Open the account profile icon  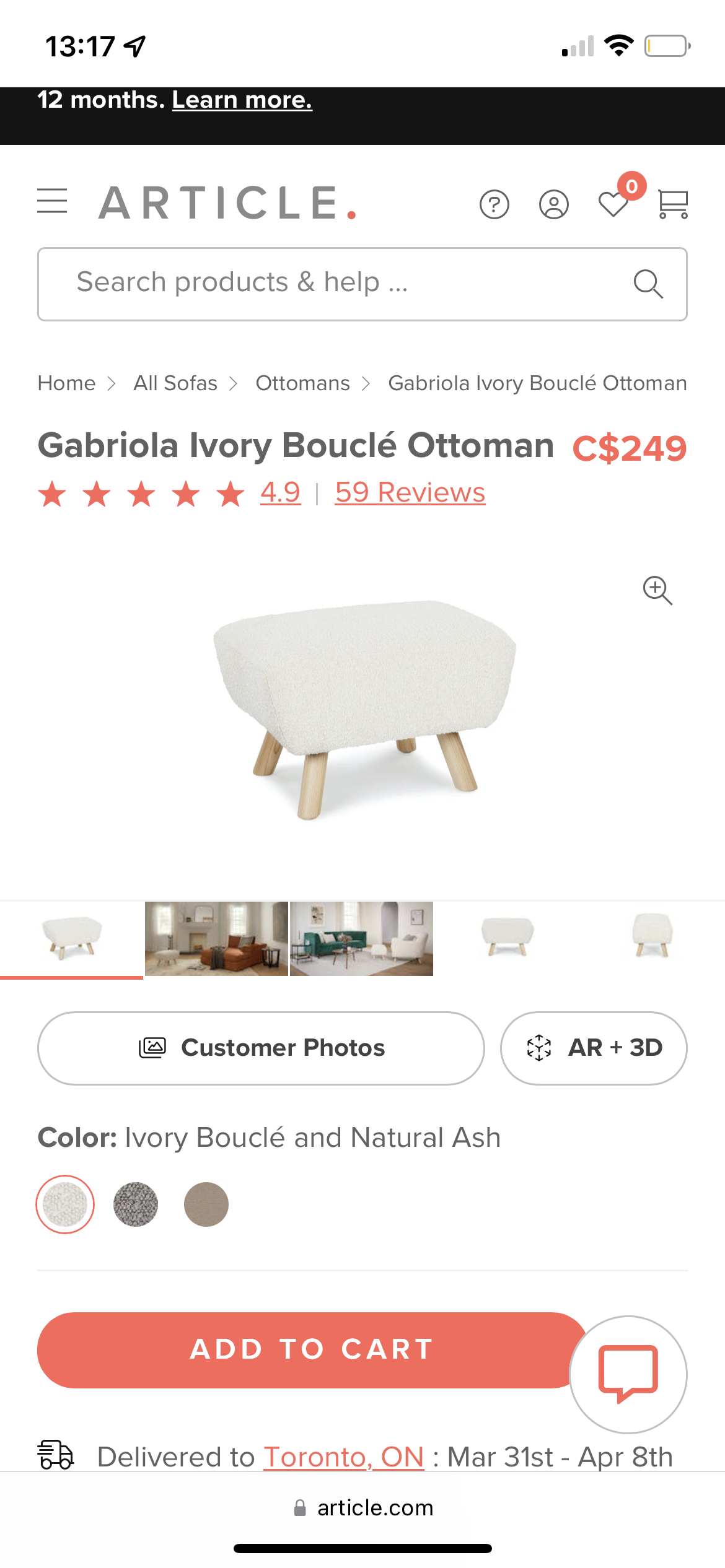(x=554, y=204)
